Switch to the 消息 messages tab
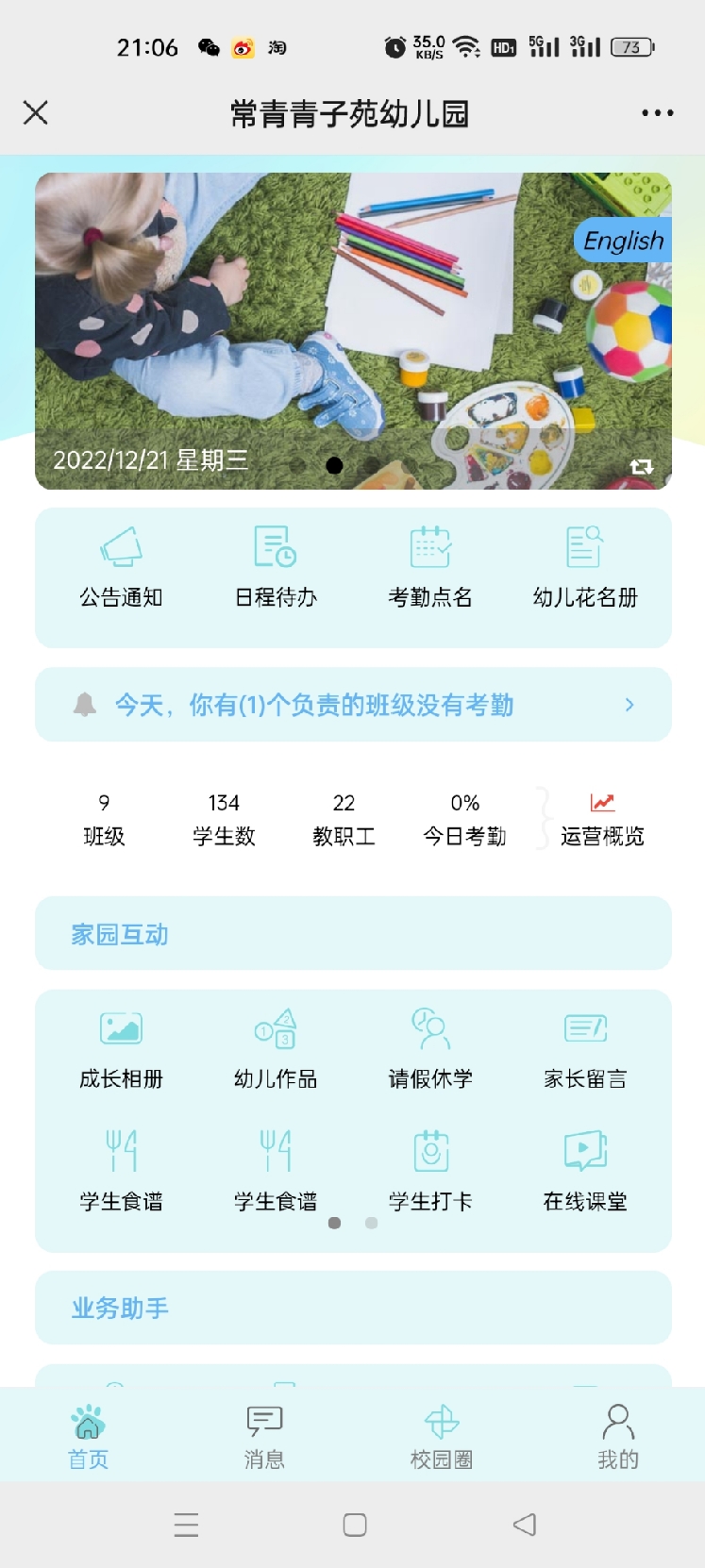Screen dimensions: 705x1568 point(264,1437)
